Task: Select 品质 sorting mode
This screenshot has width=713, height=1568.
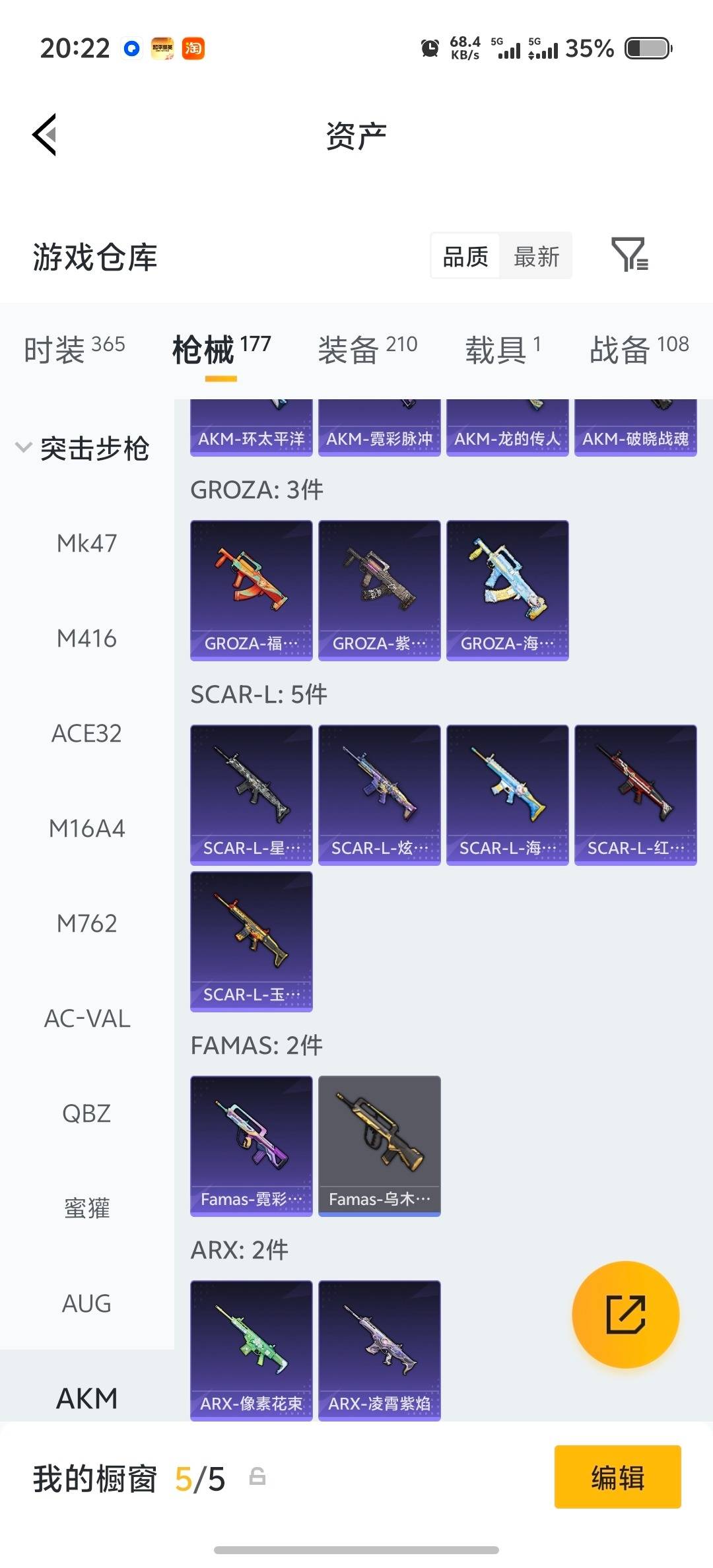Action: coord(464,256)
